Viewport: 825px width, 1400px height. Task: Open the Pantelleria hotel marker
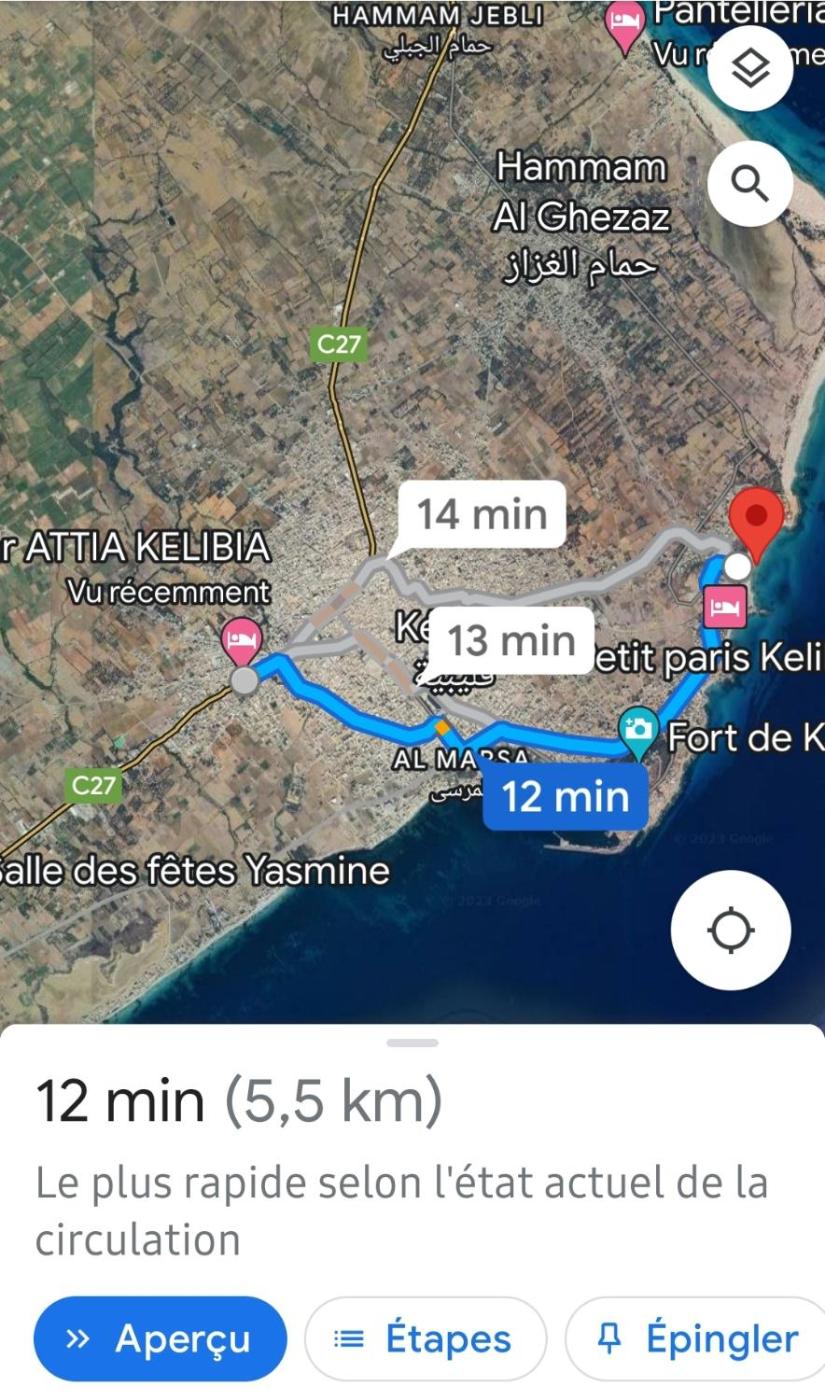625,23
